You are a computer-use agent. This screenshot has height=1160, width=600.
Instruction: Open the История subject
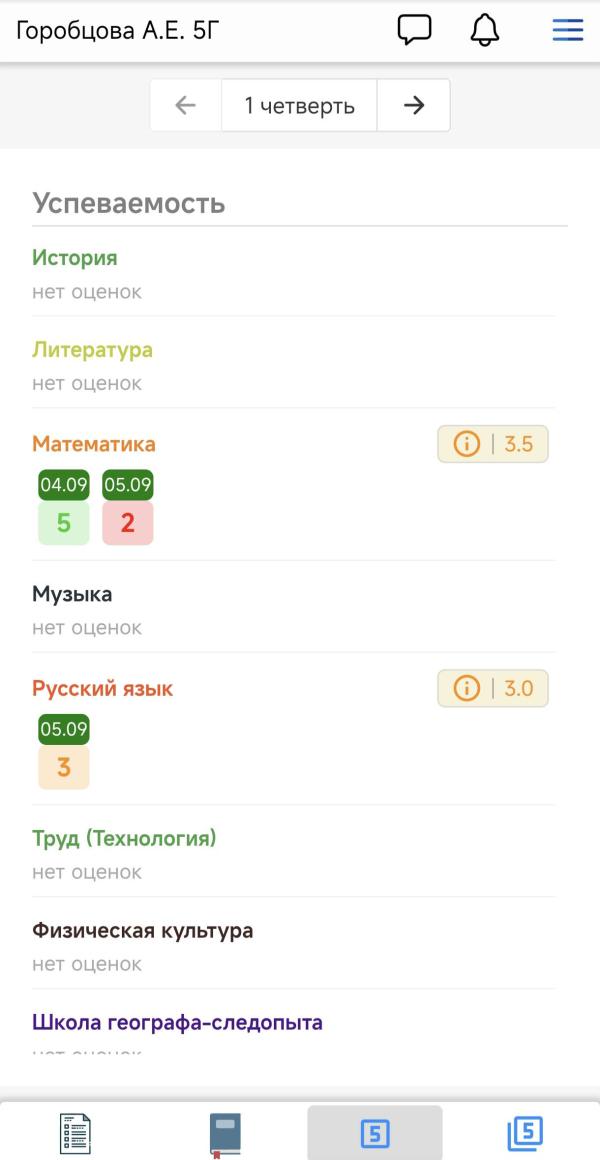click(x=75, y=258)
